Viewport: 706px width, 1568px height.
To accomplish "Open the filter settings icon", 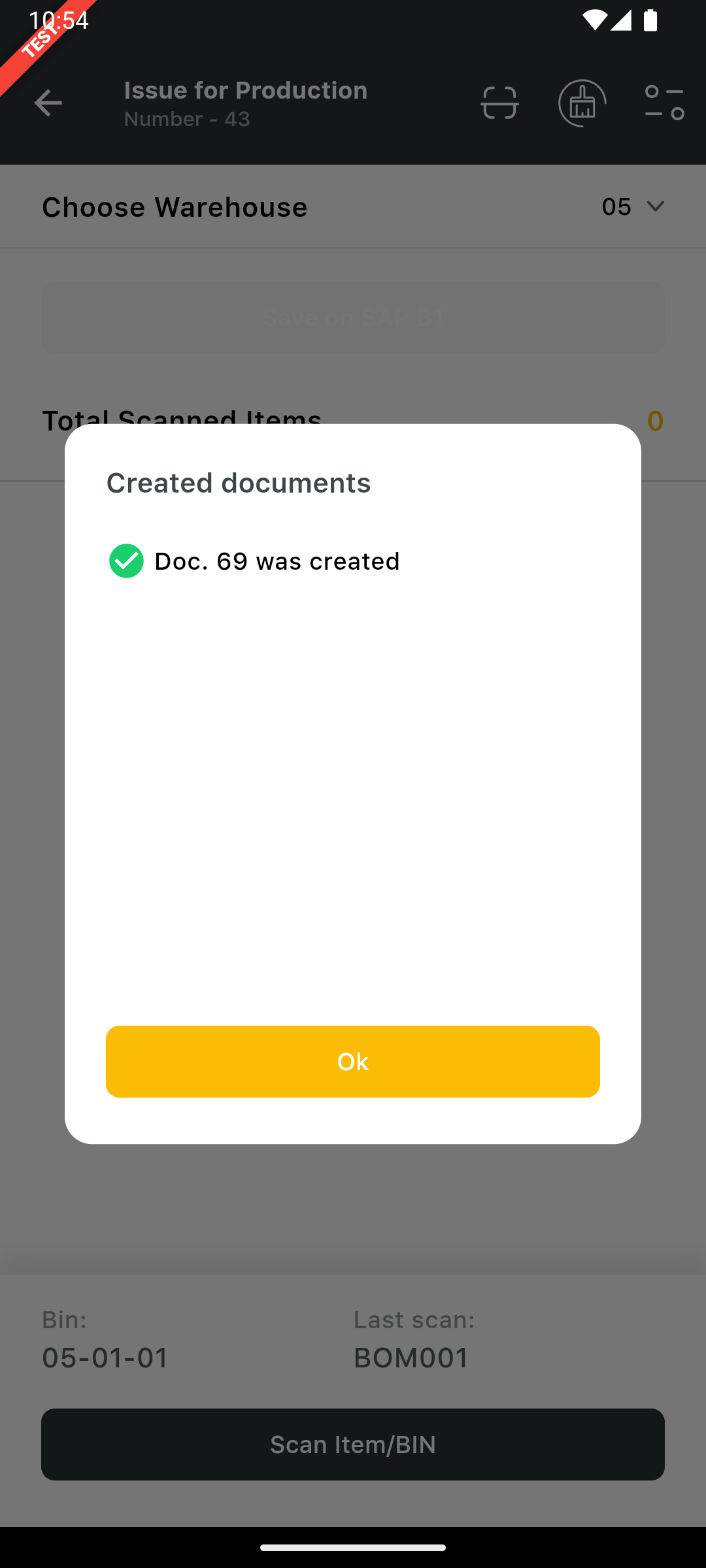I will [x=664, y=103].
